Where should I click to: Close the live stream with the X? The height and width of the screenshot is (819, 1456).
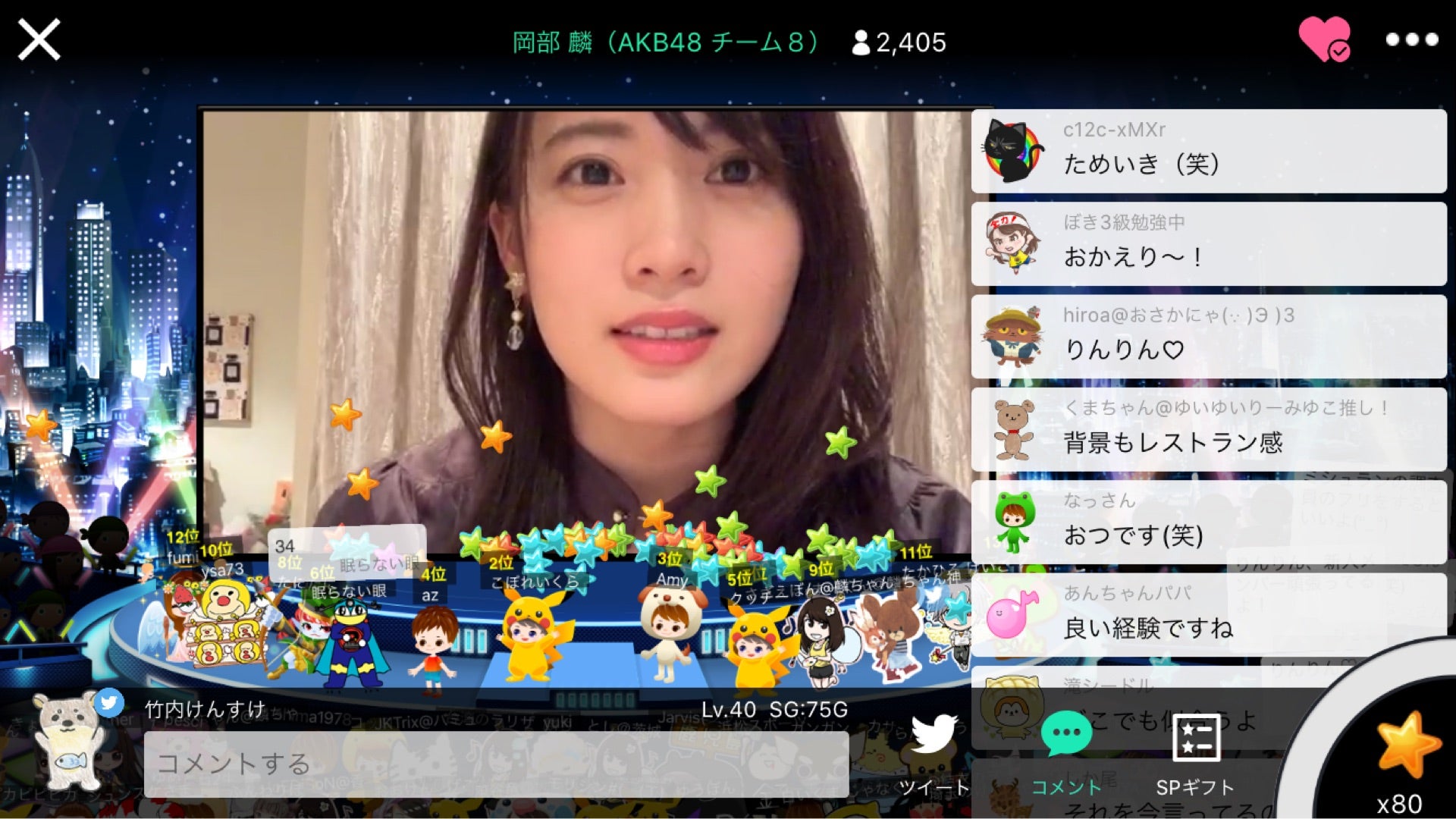pos(39,39)
